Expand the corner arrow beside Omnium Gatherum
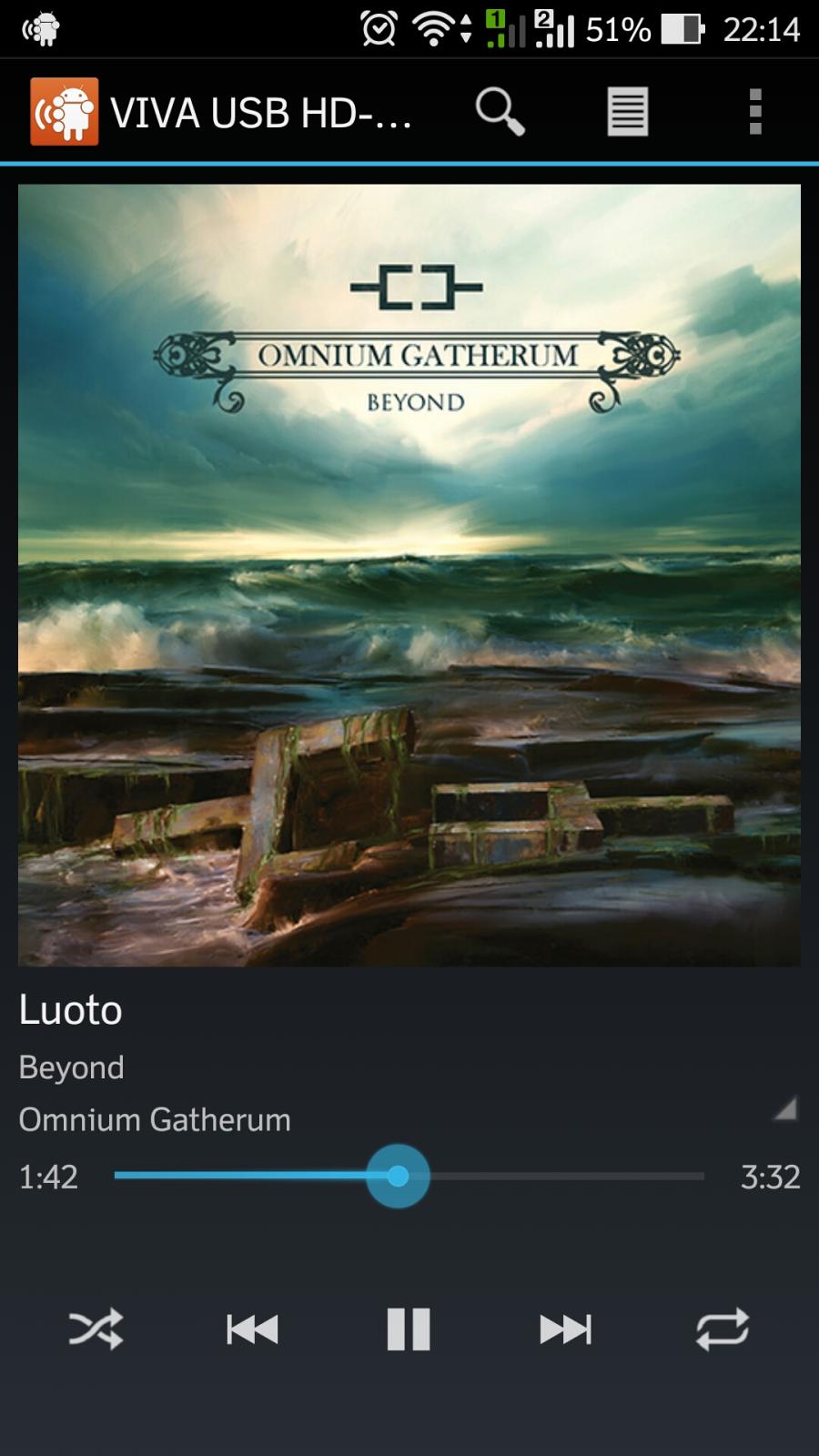Image resolution: width=819 pixels, height=1456 pixels. [784, 1107]
